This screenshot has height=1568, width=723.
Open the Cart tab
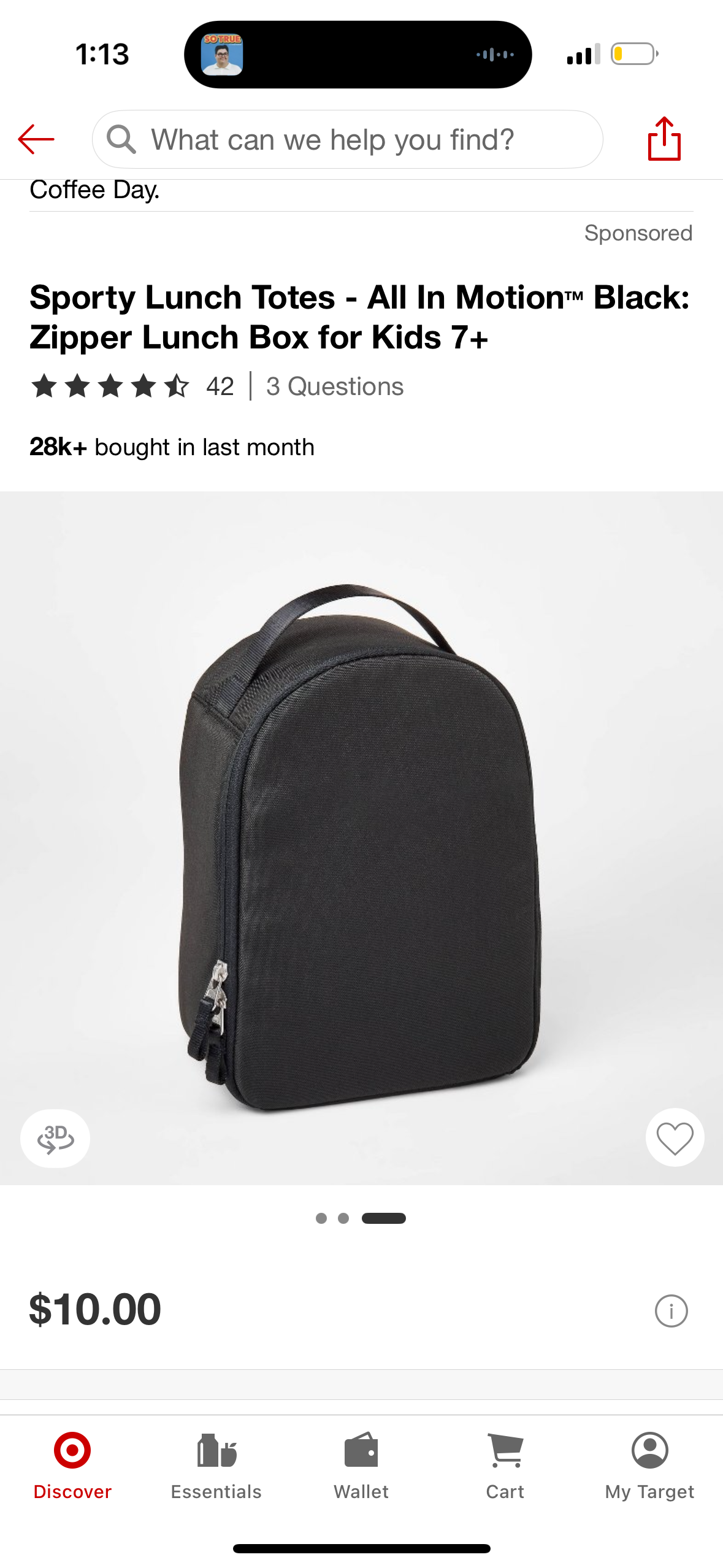tap(505, 1466)
